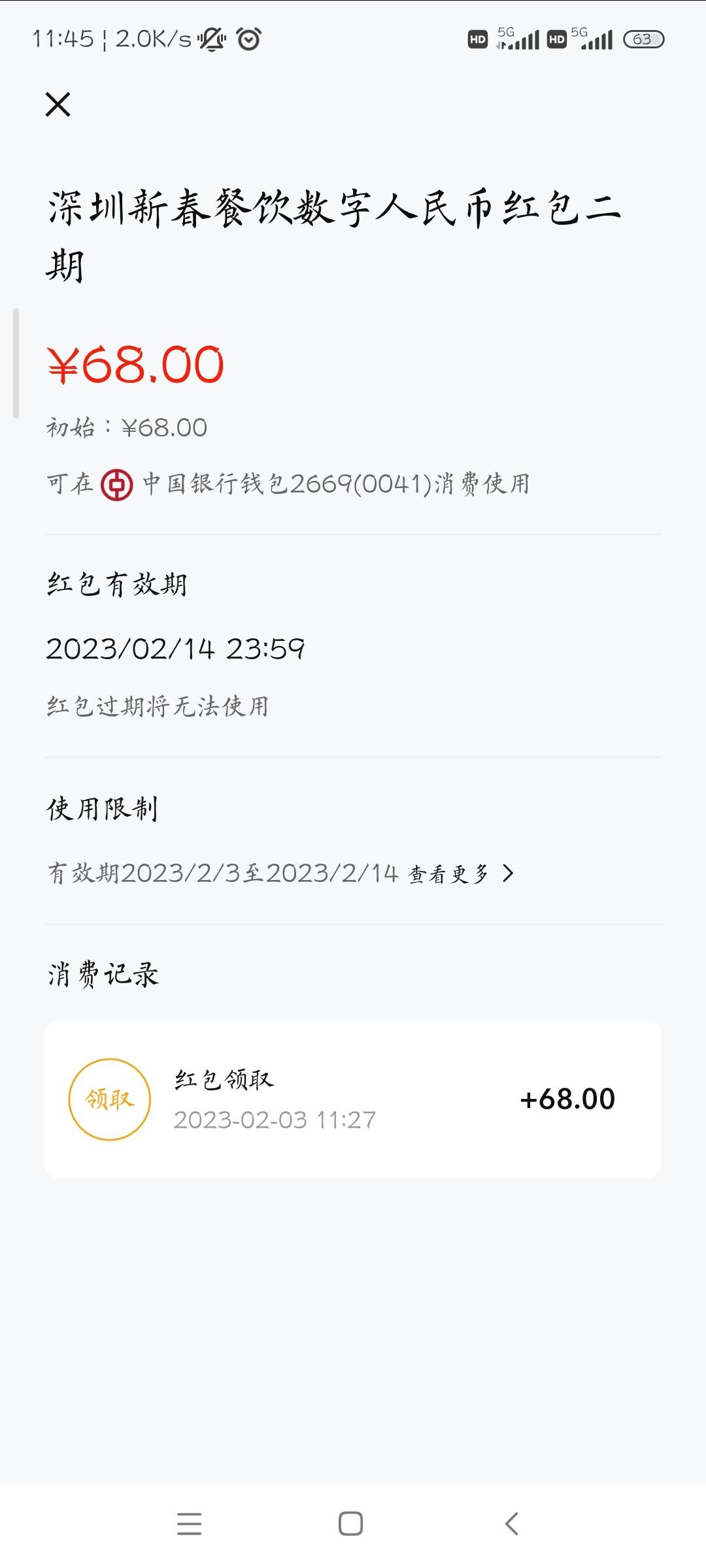Go to the system home screen
Image resolution: width=706 pixels, height=1568 pixels.
point(351,1524)
